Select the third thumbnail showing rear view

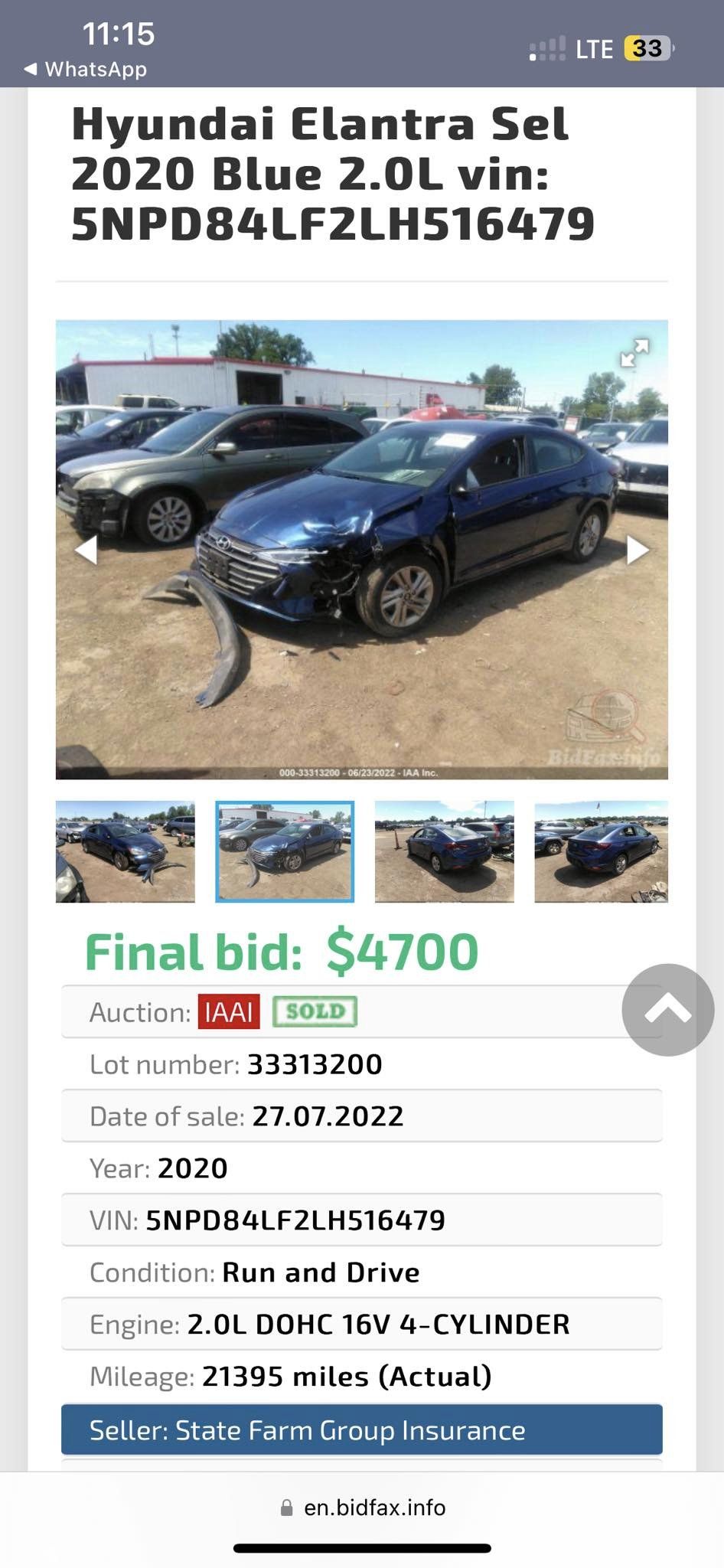coord(444,851)
